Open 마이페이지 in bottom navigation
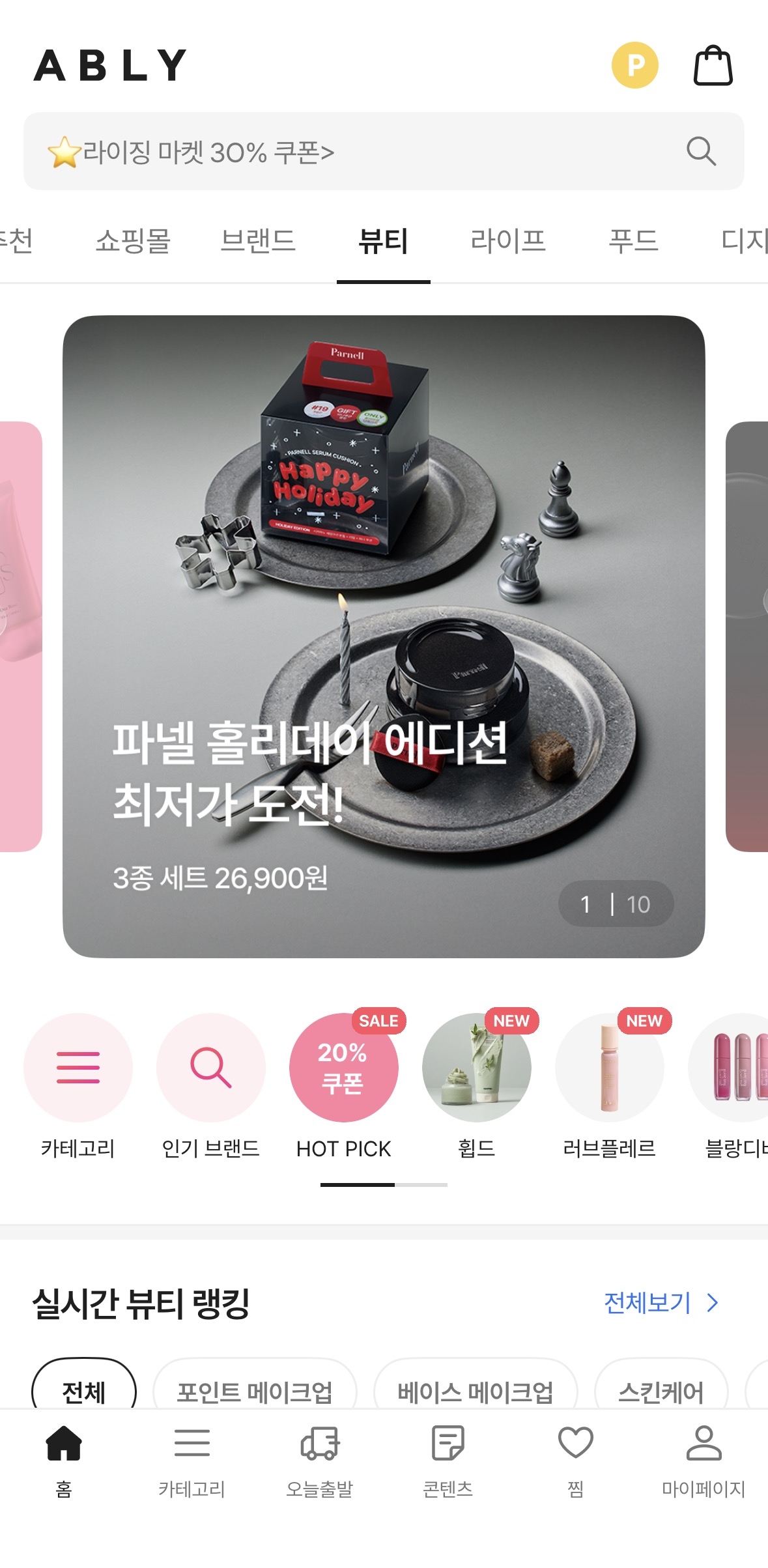 tap(704, 1459)
